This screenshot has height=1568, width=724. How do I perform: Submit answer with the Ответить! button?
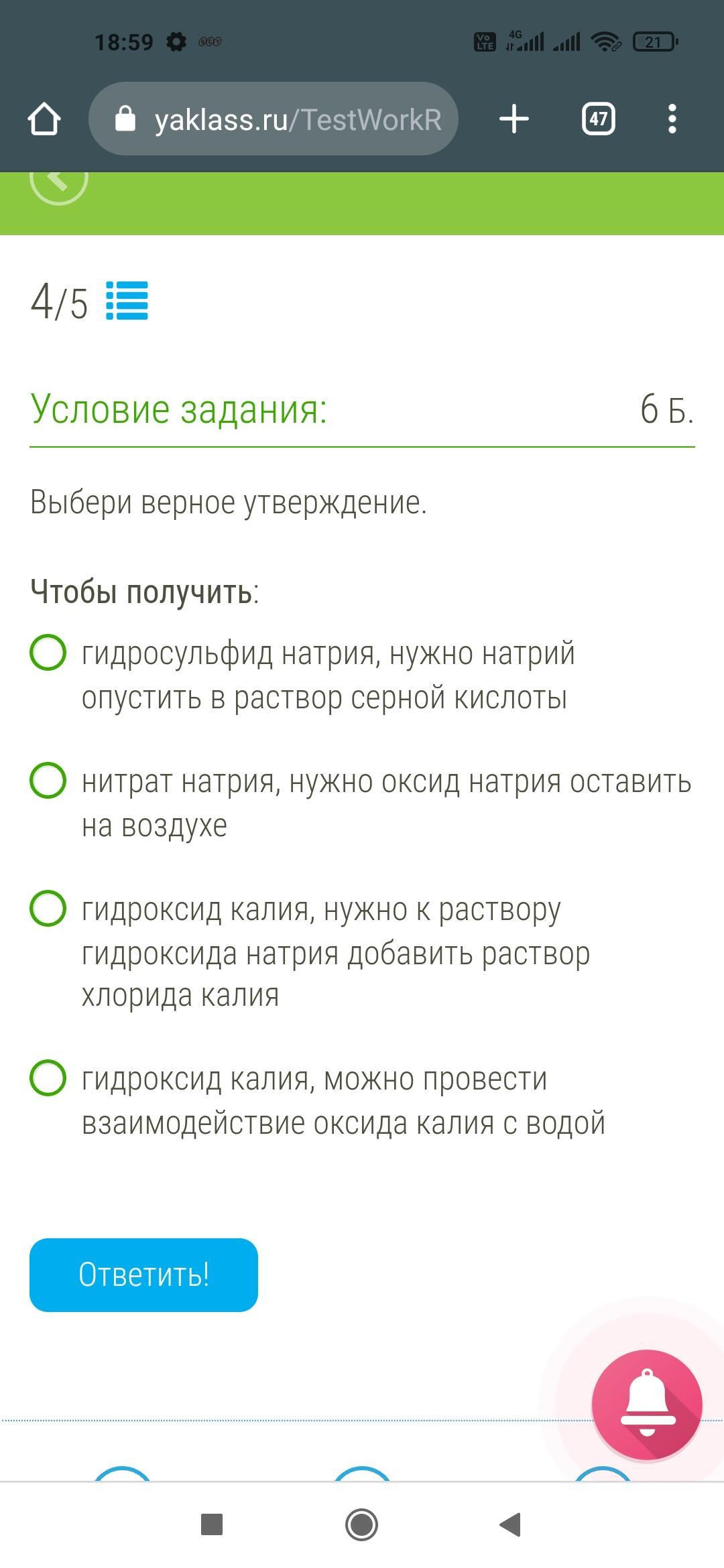[143, 1275]
